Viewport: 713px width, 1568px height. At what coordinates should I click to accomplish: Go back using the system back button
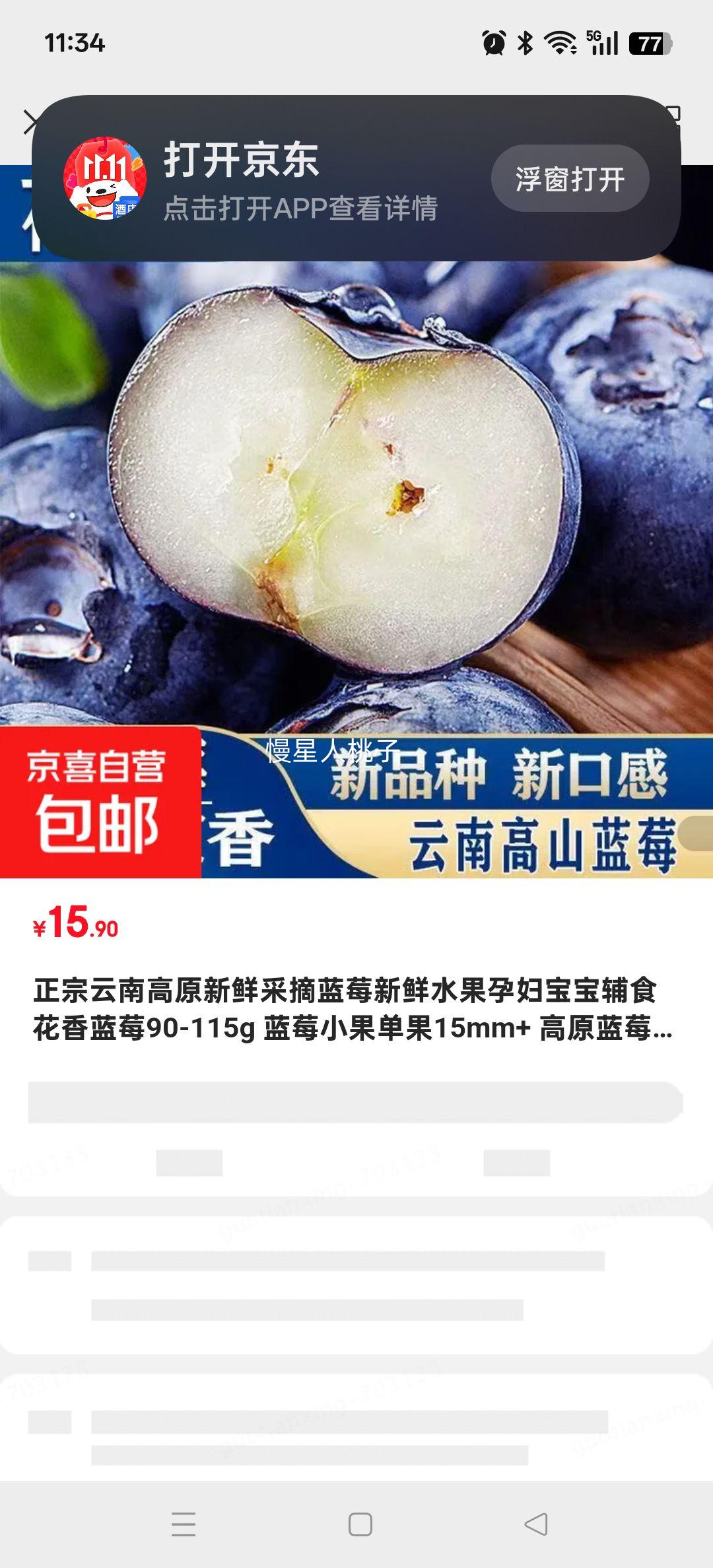536,1524
